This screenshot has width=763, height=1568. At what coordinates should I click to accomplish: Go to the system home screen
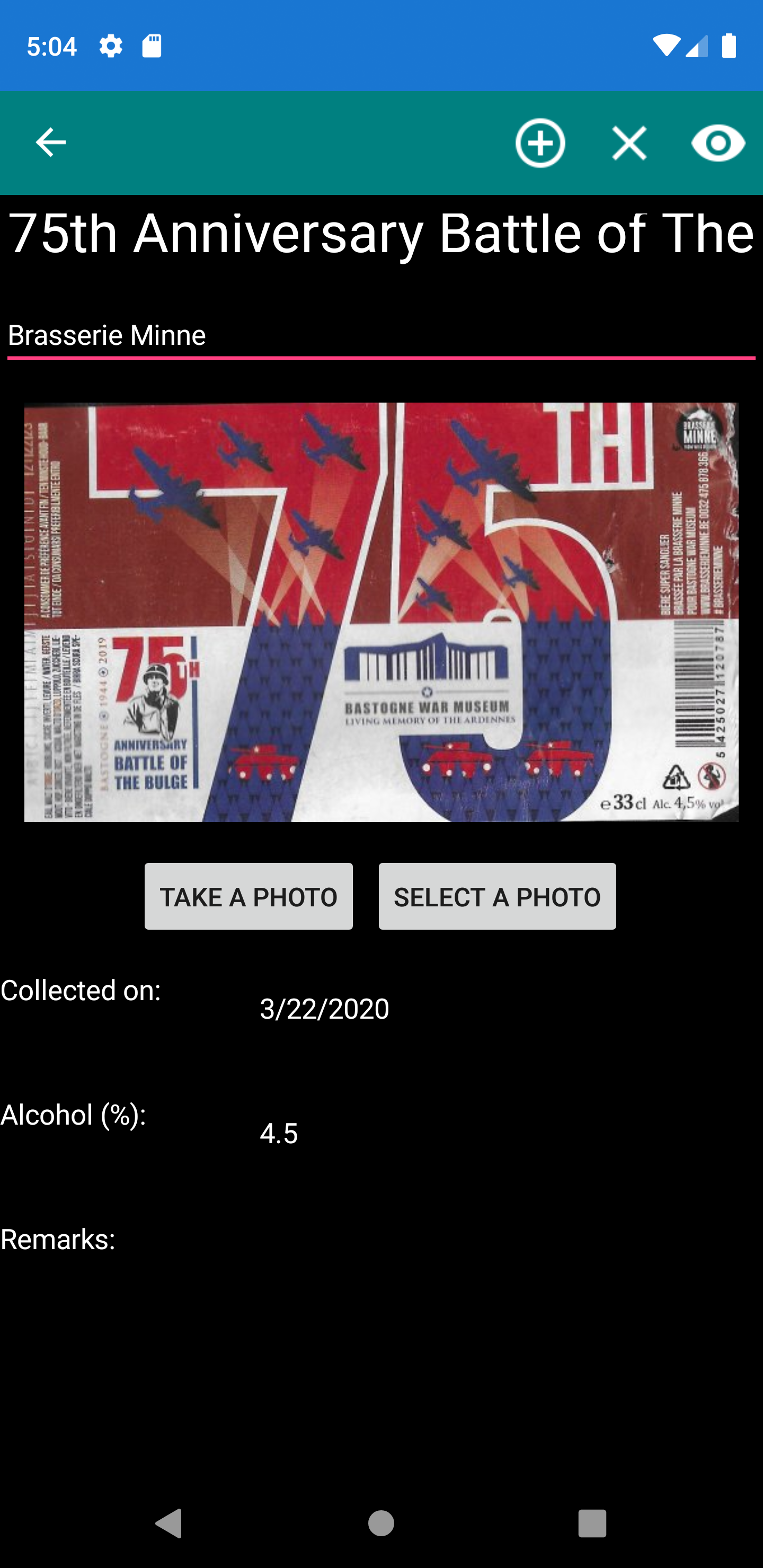[x=381, y=1523]
